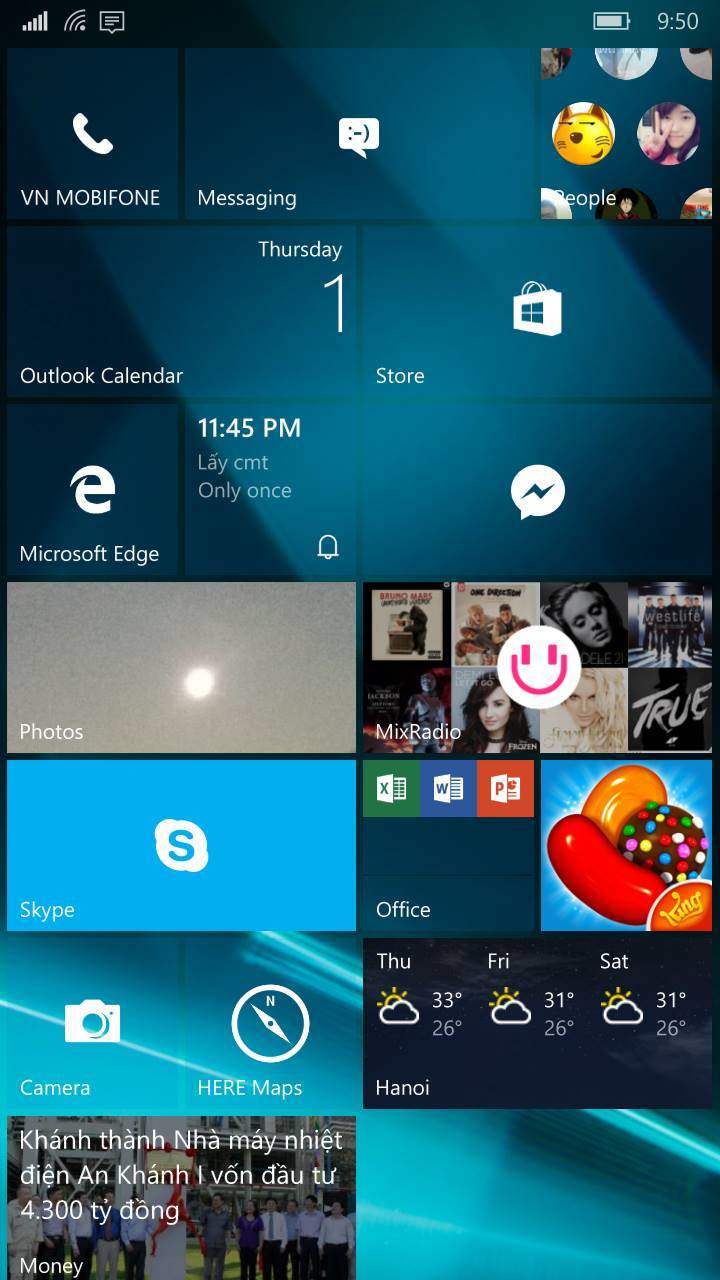Launch the Store app
This screenshot has width=720, height=1280.
[x=537, y=312]
